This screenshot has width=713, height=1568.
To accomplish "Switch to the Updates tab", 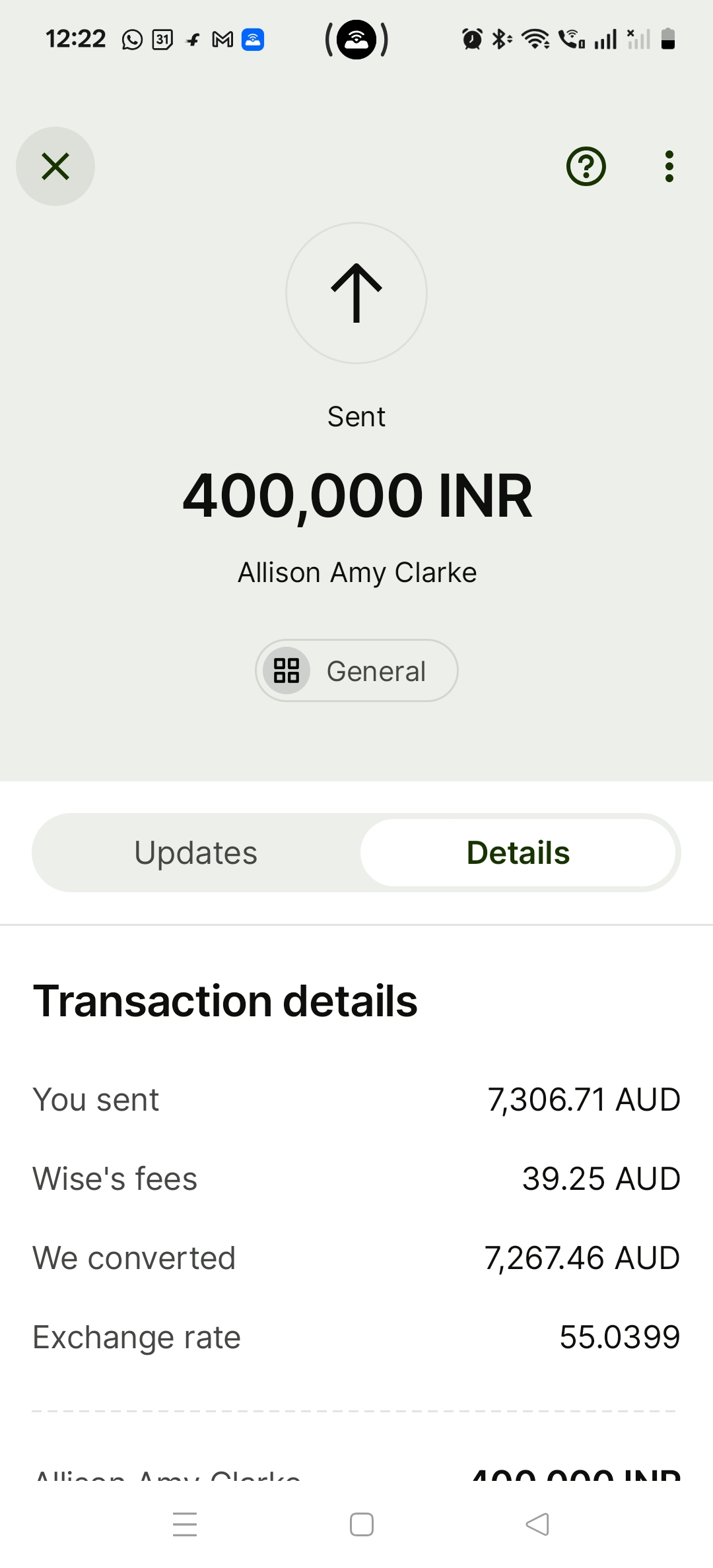I will 196,853.
